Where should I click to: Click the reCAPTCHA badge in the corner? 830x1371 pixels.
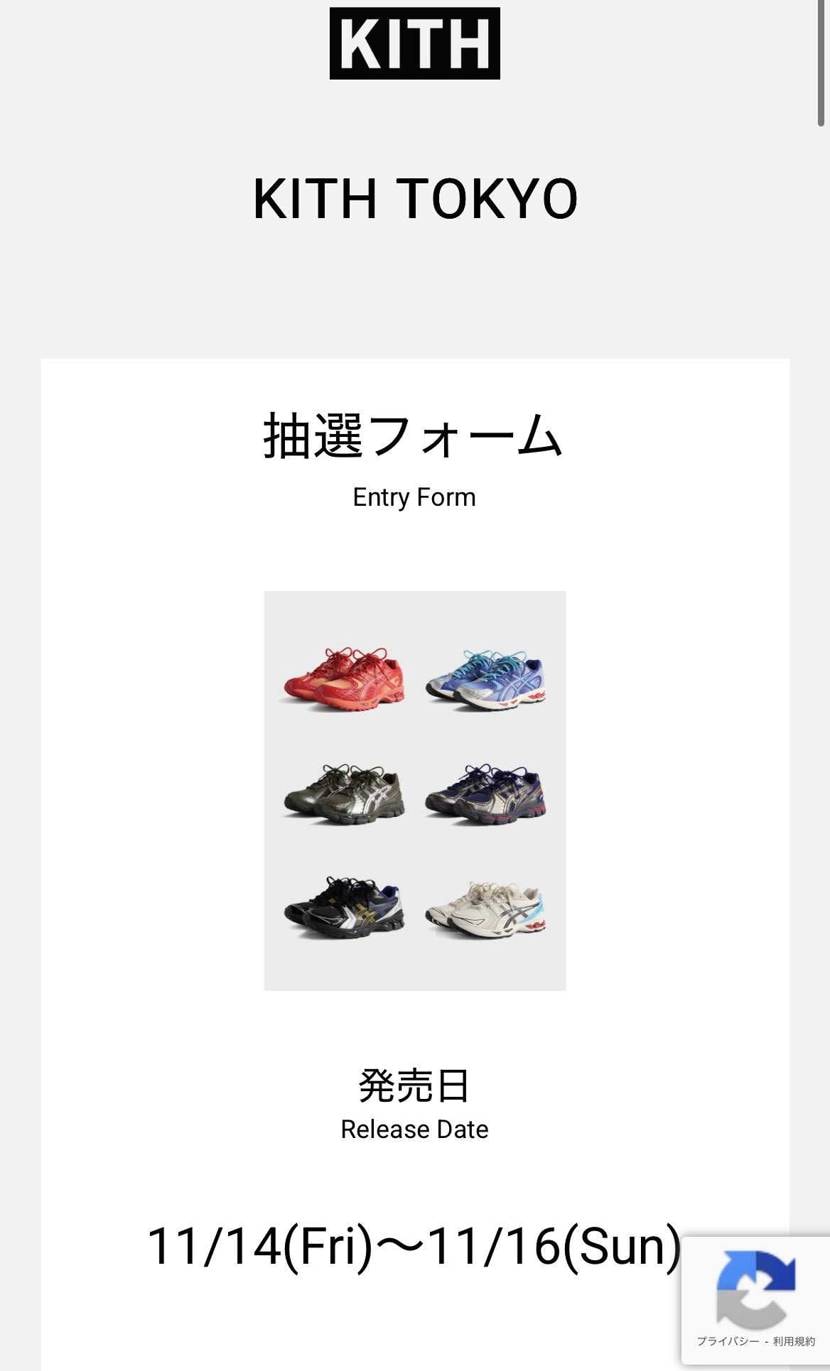coord(757,1300)
